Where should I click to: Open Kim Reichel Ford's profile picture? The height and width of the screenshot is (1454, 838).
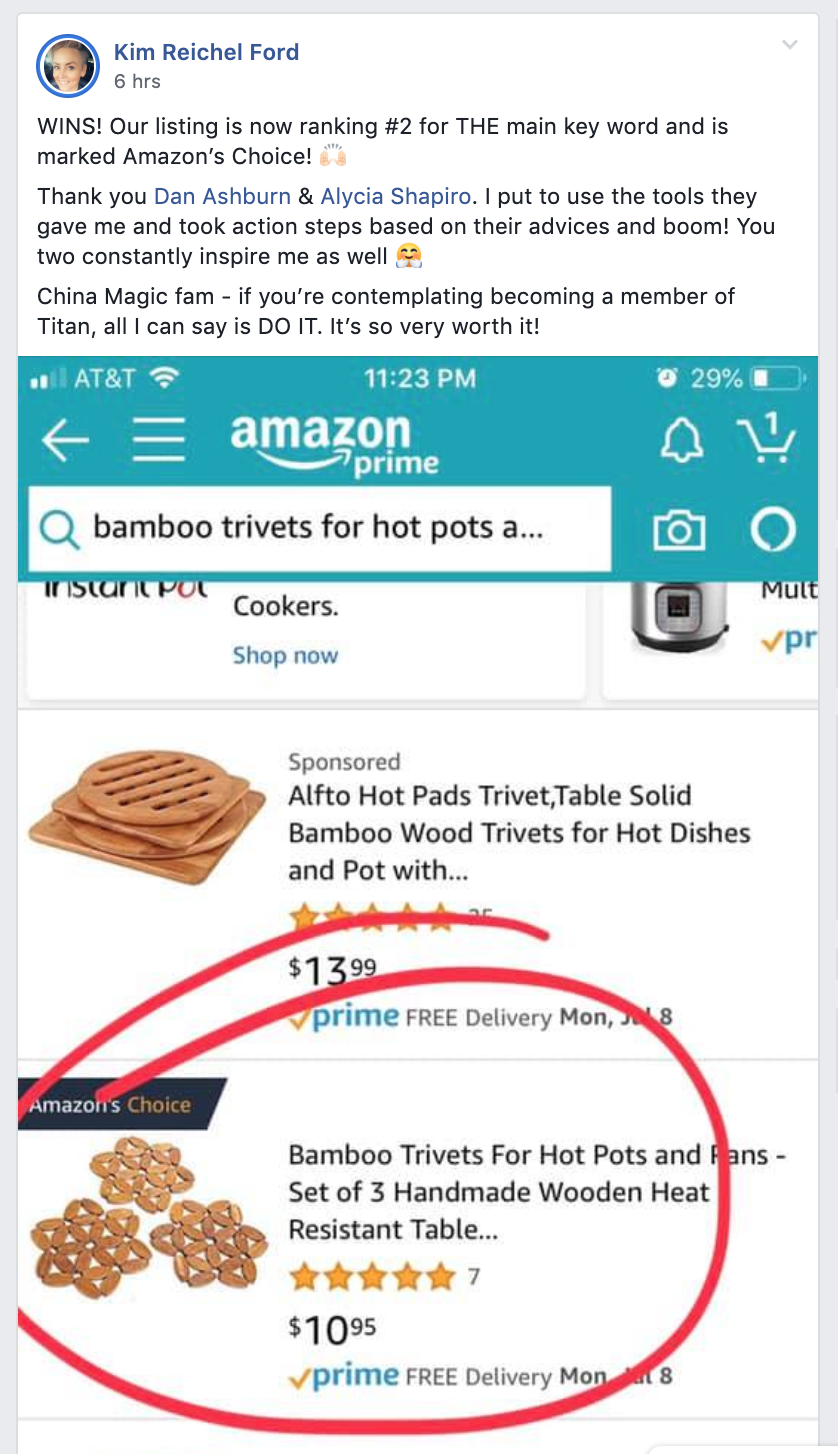[x=68, y=66]
